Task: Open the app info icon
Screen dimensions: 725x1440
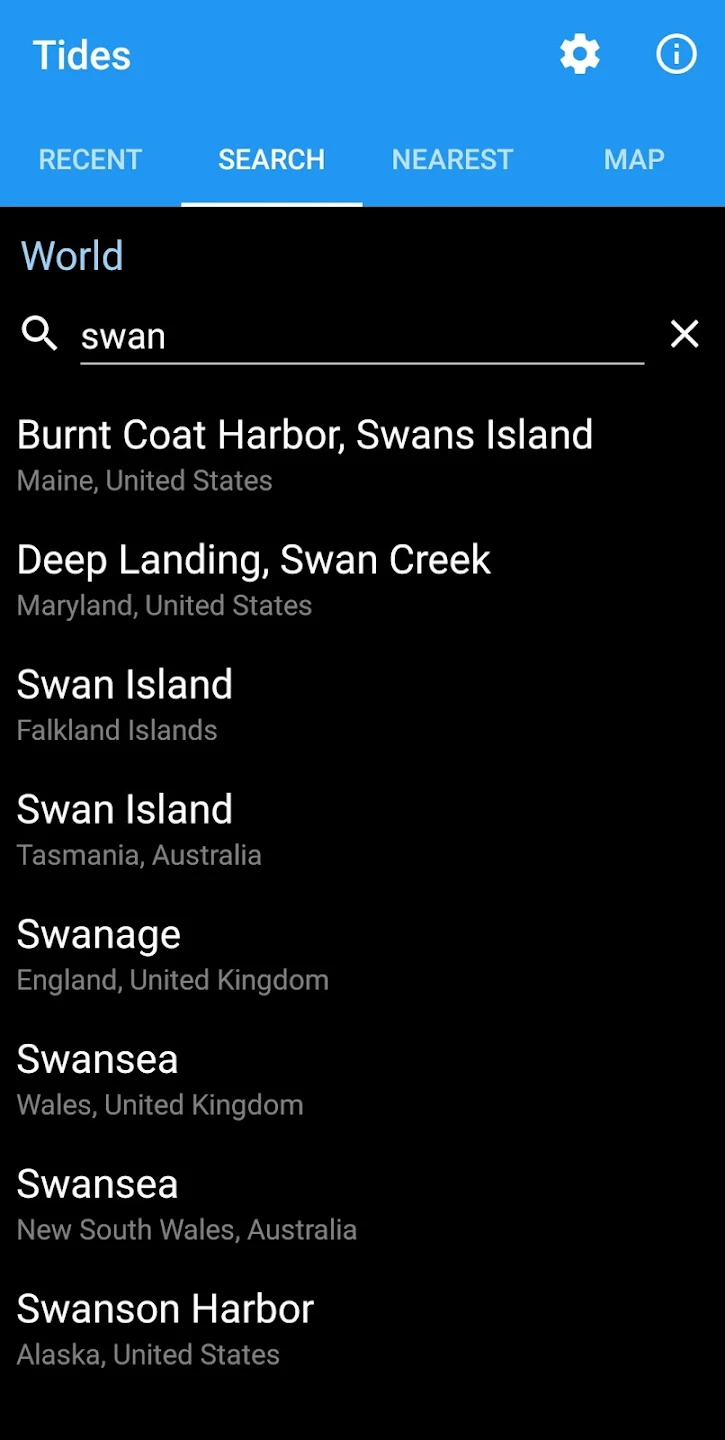Action: (676, 55)
